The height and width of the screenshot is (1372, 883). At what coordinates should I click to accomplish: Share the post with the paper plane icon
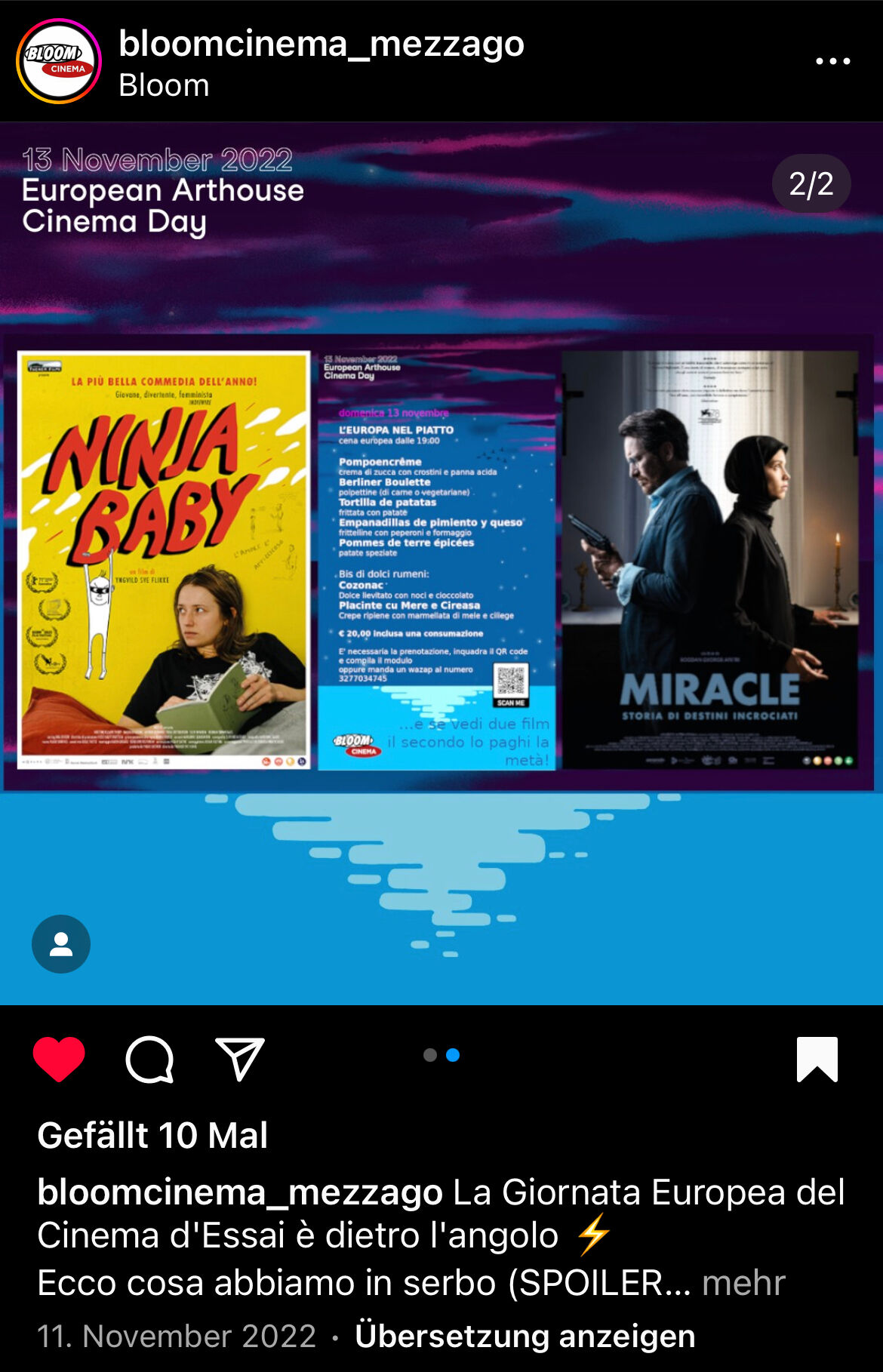point(240,1058)
